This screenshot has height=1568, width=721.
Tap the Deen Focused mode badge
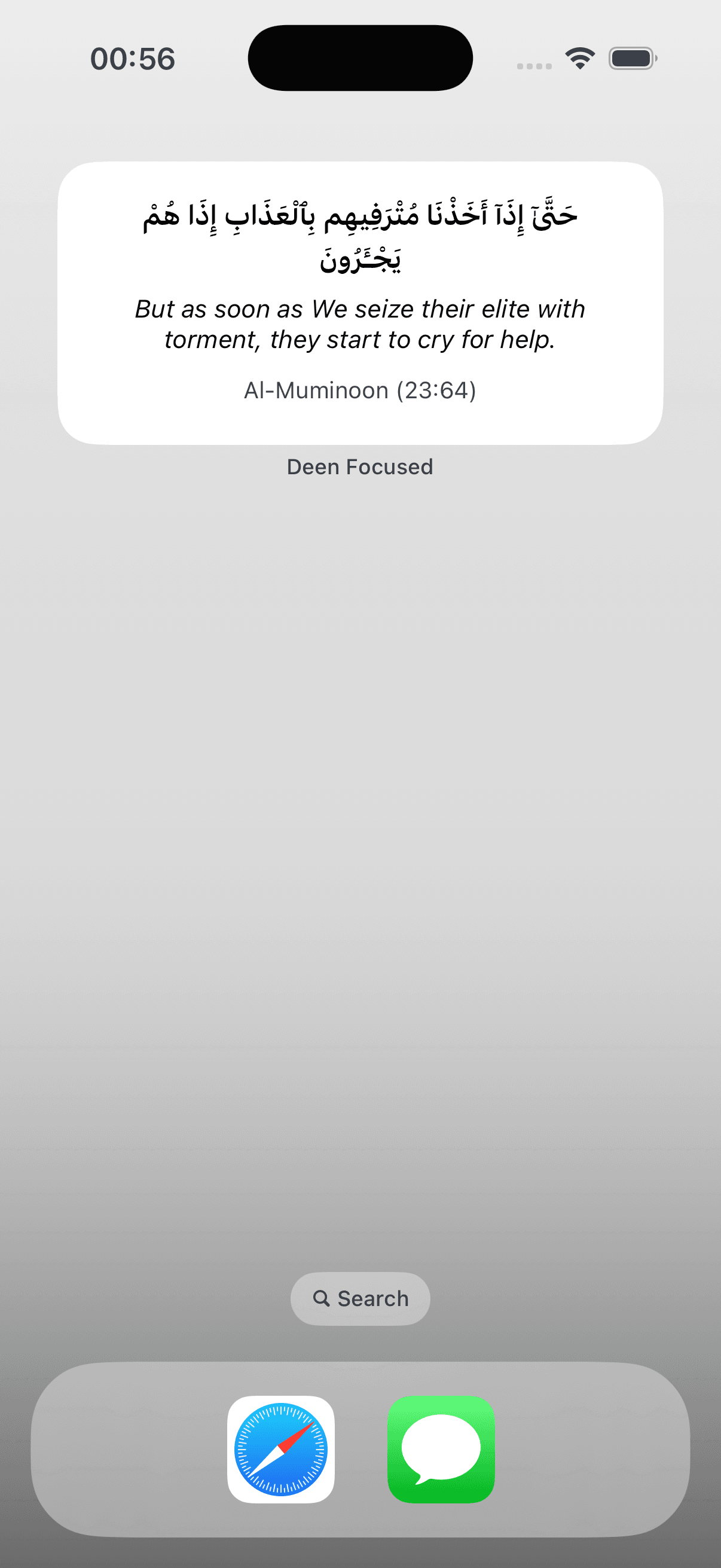pos(360,467)
